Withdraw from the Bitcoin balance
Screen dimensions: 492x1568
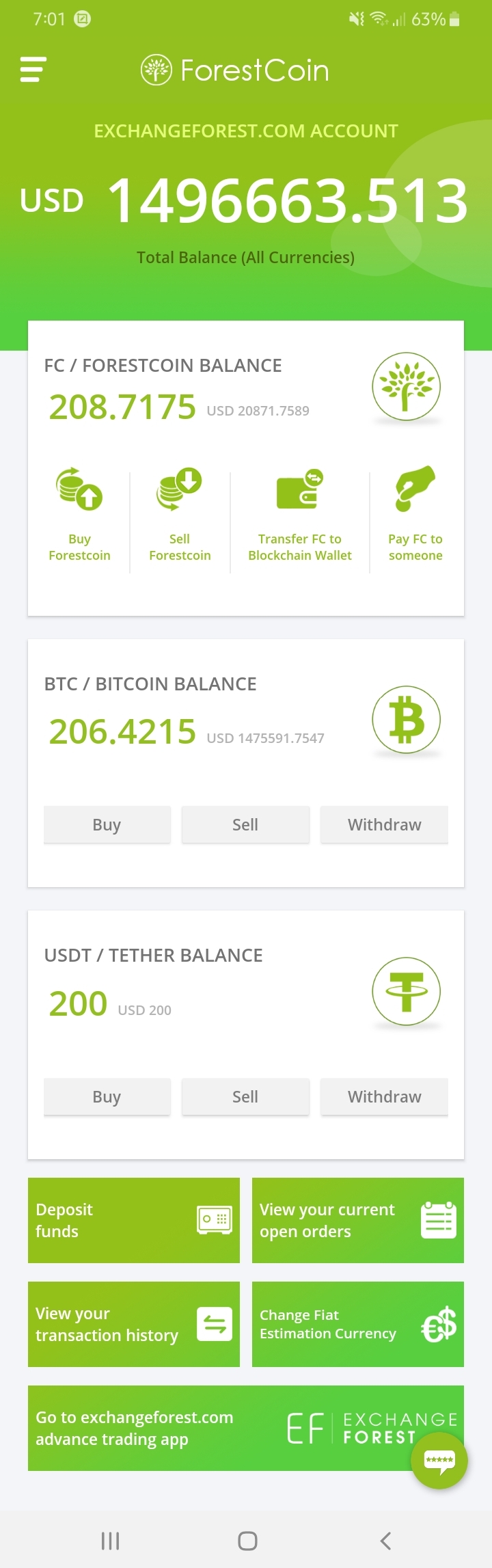(x=384, y=824)
